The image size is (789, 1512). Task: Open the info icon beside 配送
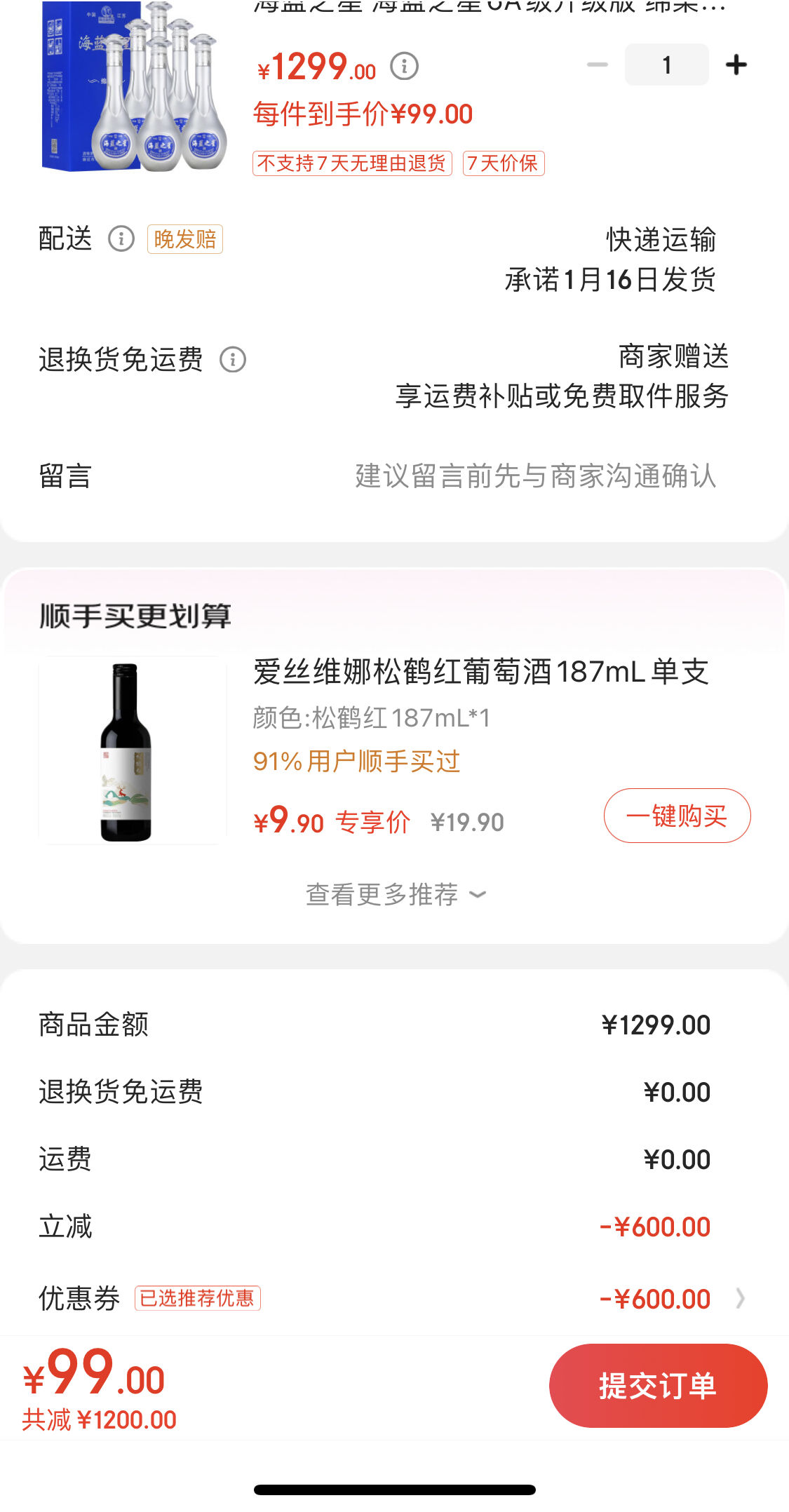[121, 239]
